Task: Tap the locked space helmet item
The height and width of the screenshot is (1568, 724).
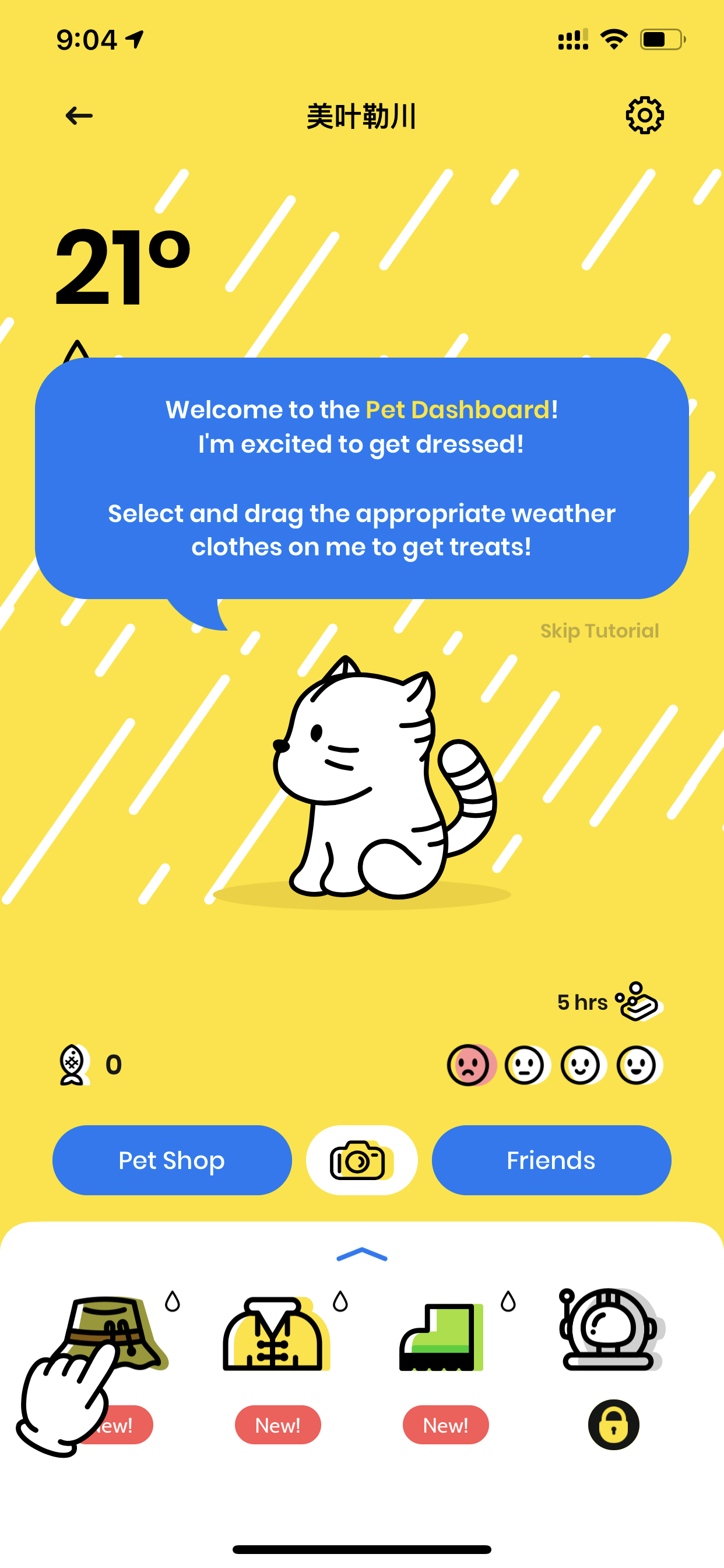Action: (x=610, y=1329)
